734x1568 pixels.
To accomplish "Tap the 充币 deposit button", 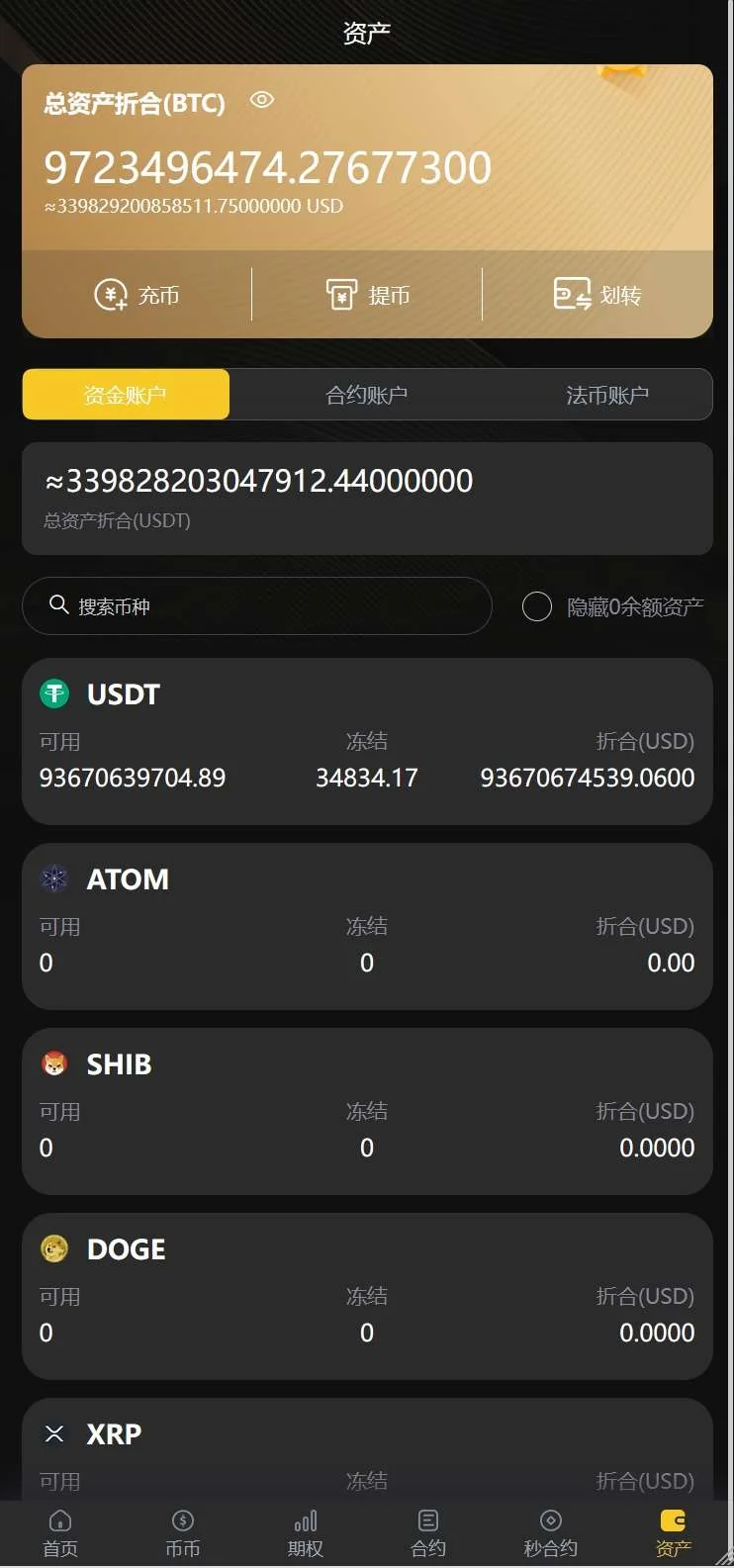I will coord(137,295).
